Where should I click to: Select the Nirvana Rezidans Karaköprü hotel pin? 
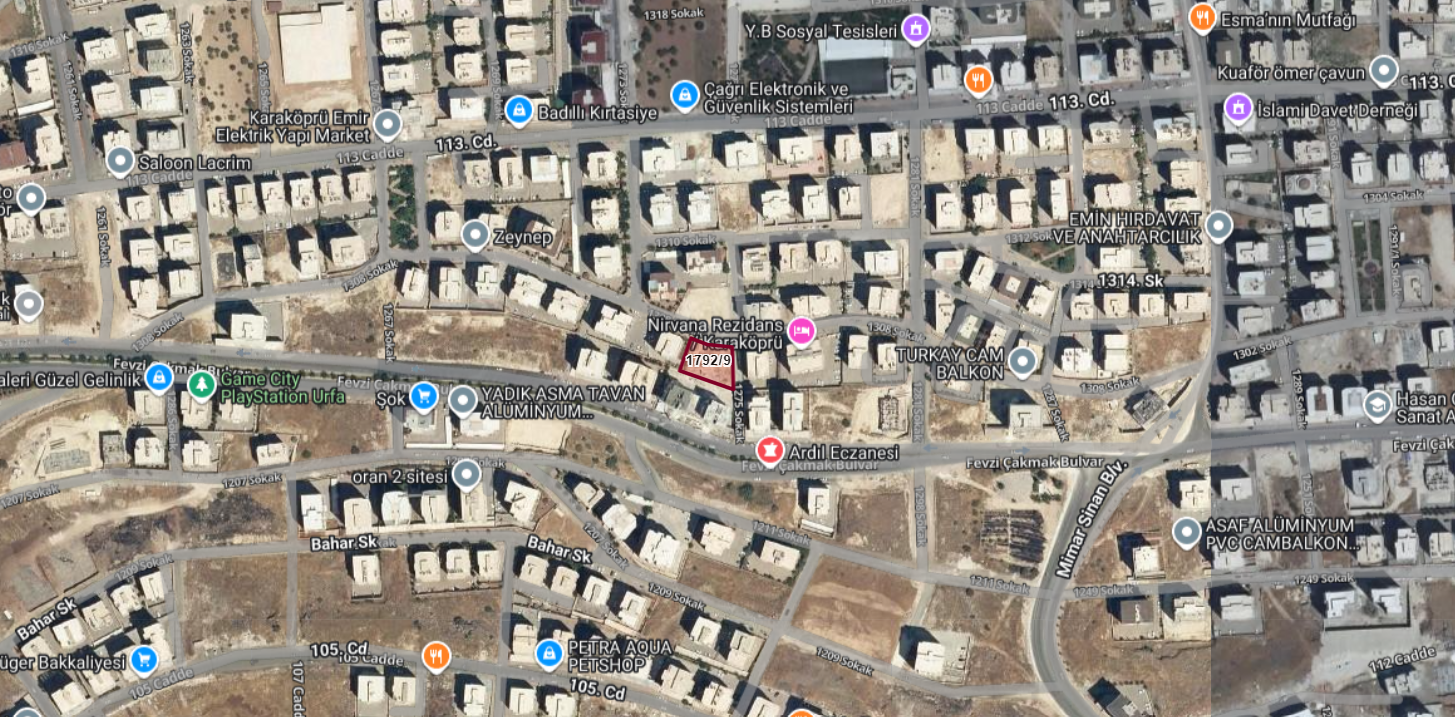tap(801, 330)
